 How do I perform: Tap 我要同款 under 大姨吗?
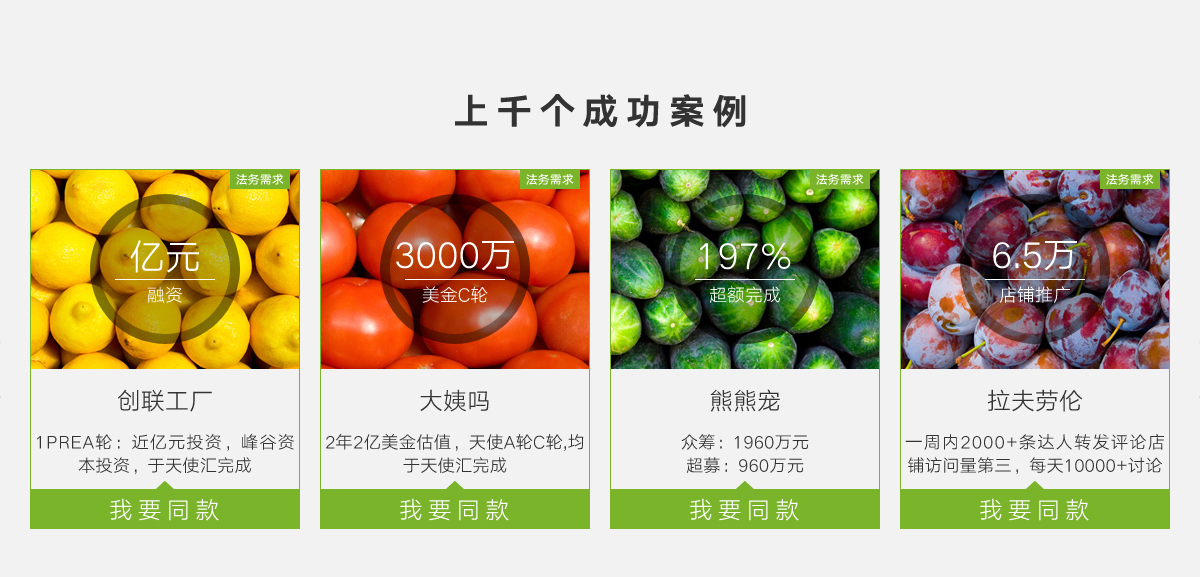(454, 509)
